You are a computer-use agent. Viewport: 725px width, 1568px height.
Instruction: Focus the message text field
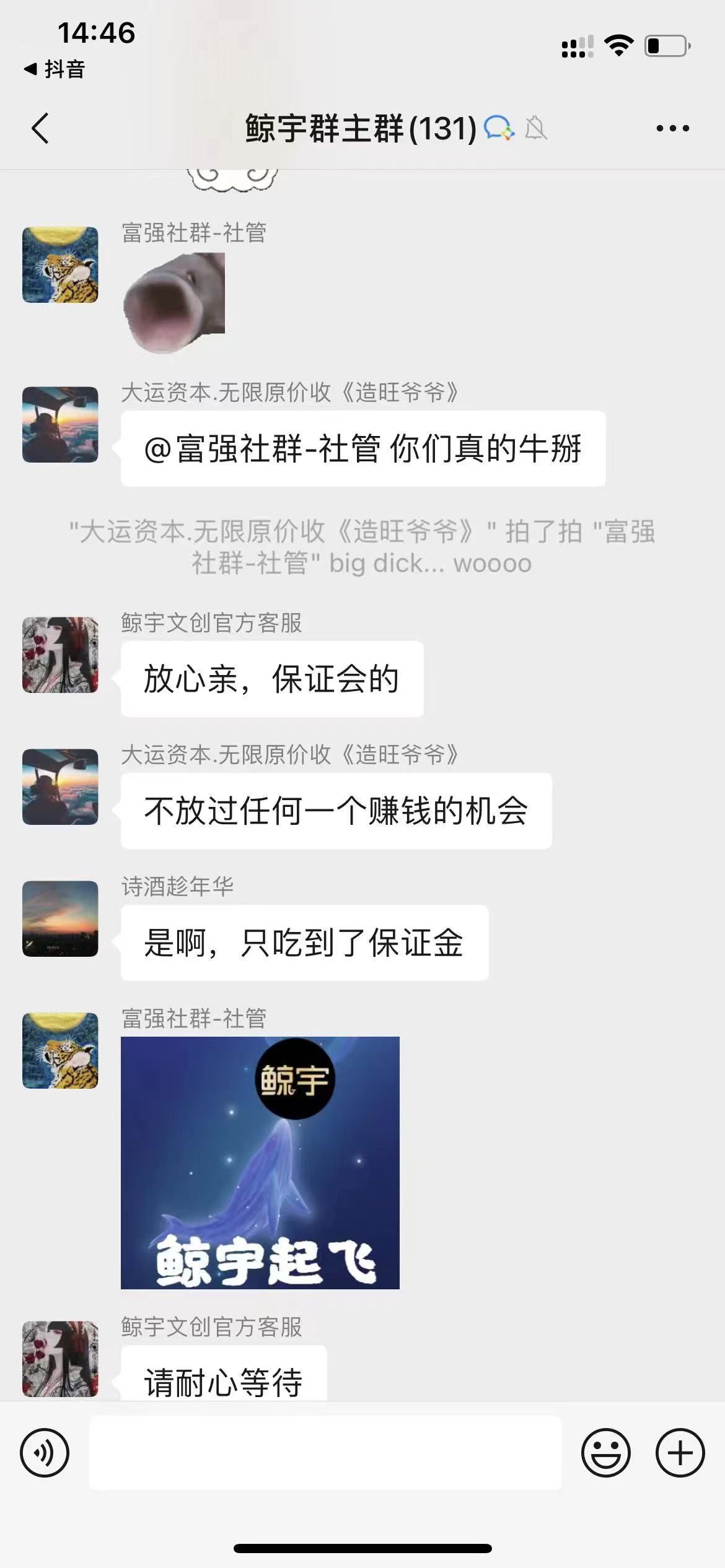pyautogui.click(x=325, y=1453)
